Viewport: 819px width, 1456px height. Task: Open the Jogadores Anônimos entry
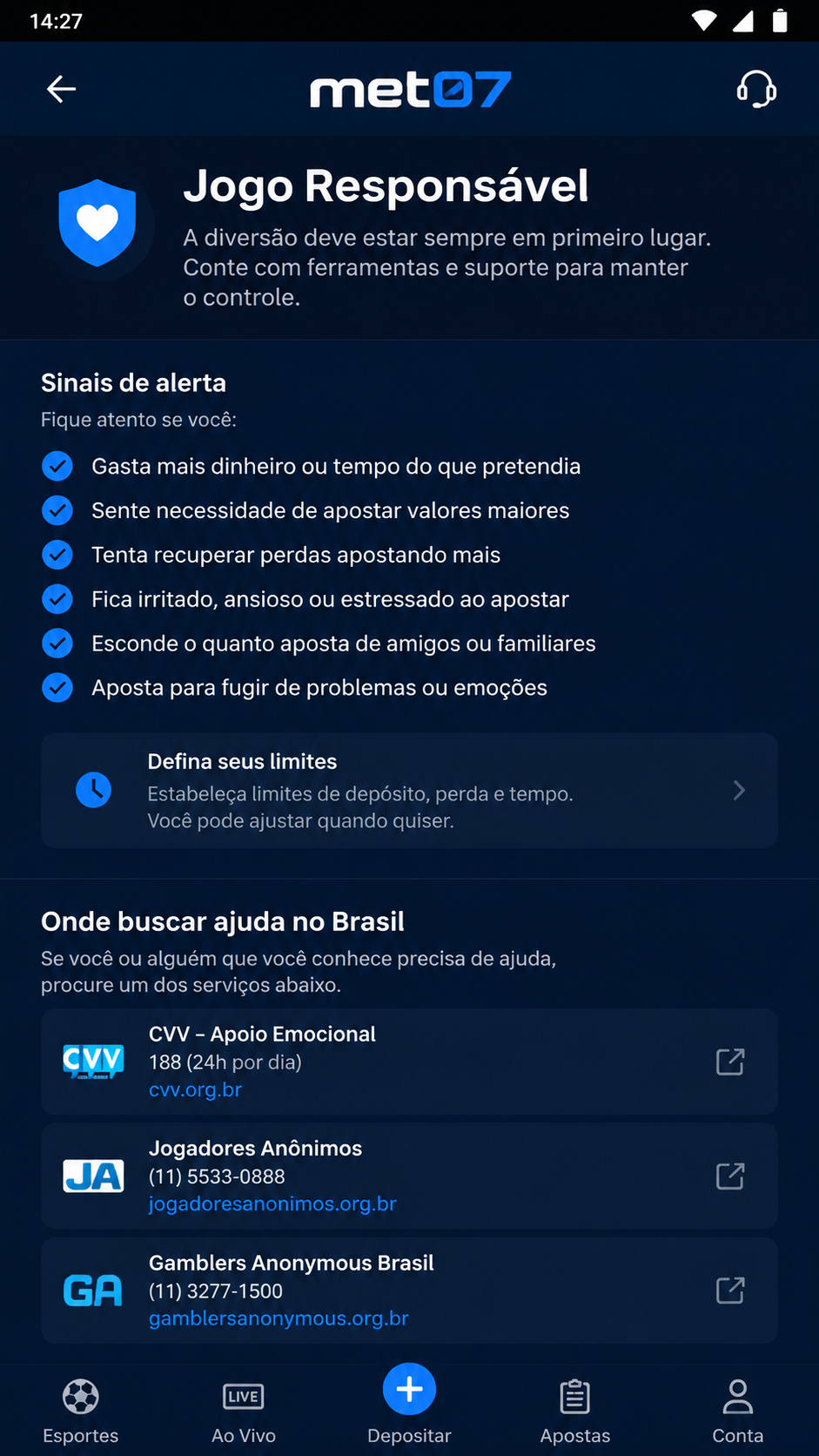coord(409,1176)
